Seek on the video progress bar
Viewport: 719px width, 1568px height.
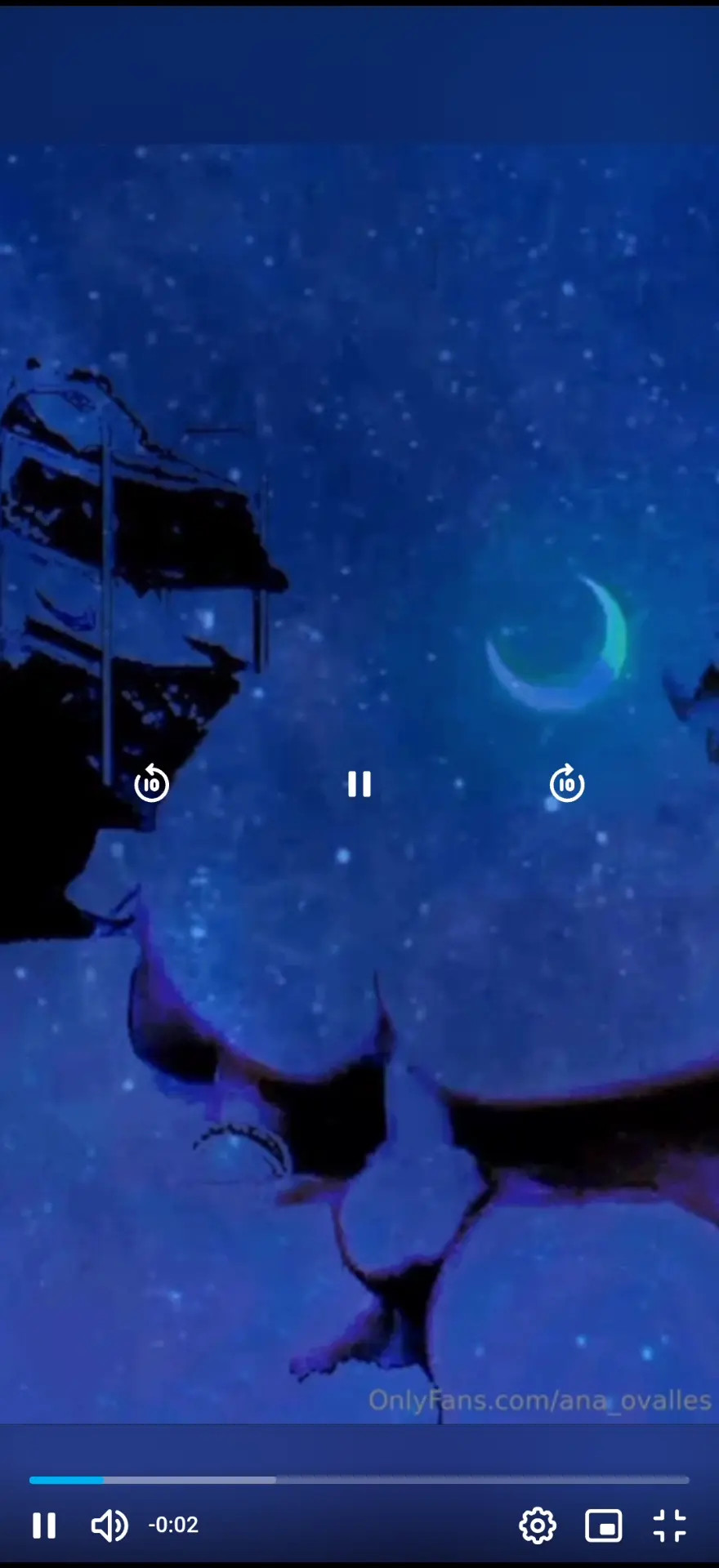[359, 1480]
